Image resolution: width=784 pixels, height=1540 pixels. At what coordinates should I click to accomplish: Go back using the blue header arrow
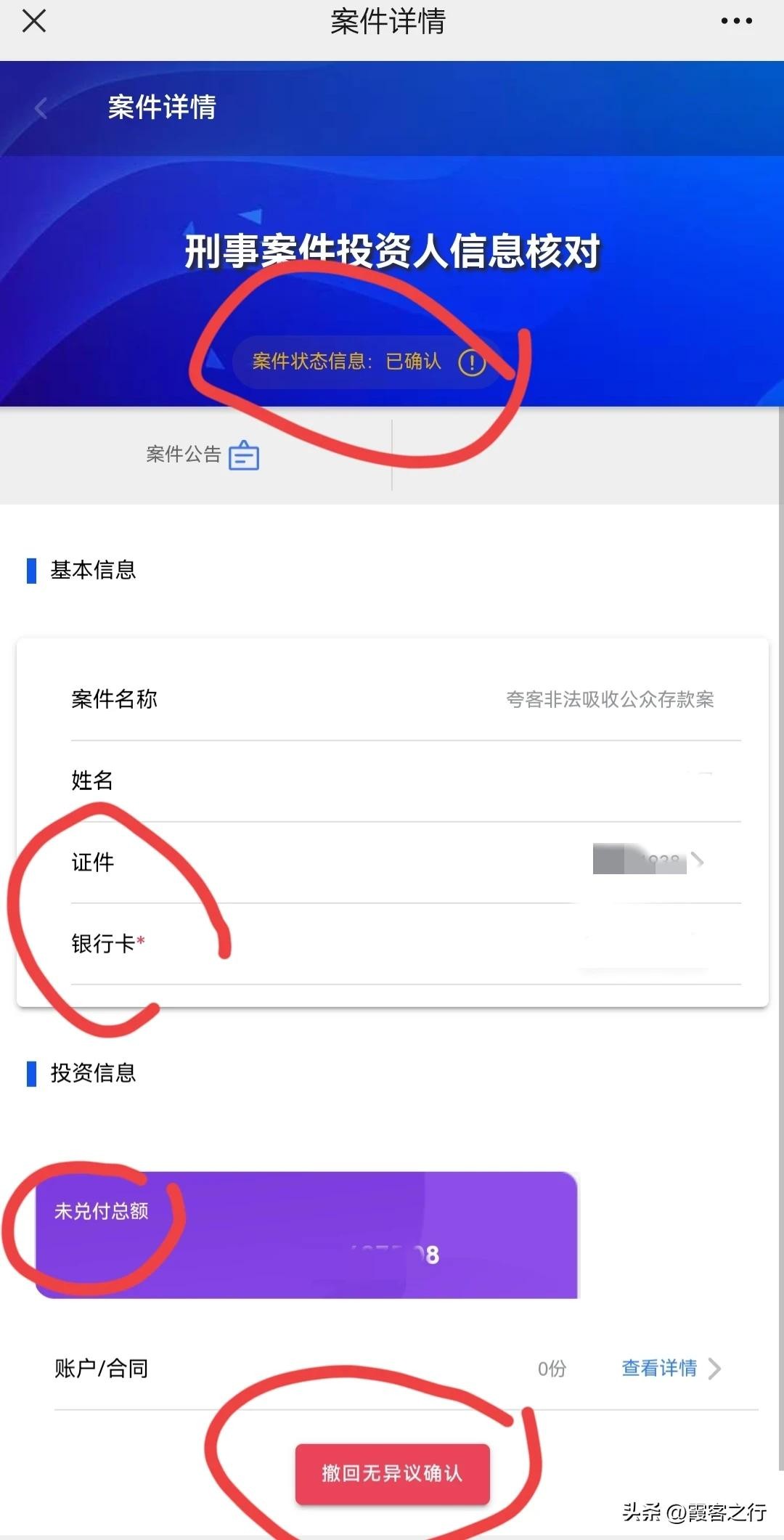click(x=41, y=108)
